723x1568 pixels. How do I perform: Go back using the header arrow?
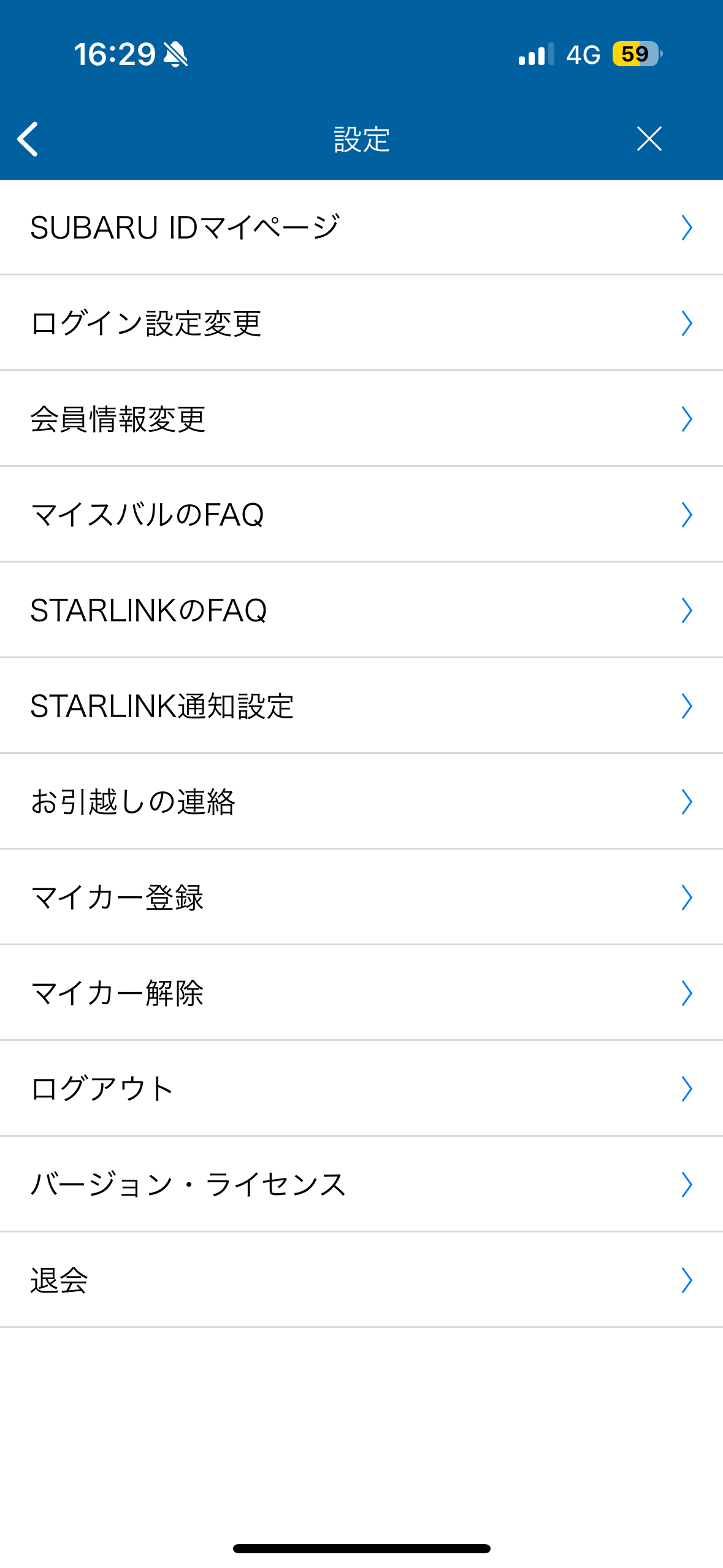28,139
